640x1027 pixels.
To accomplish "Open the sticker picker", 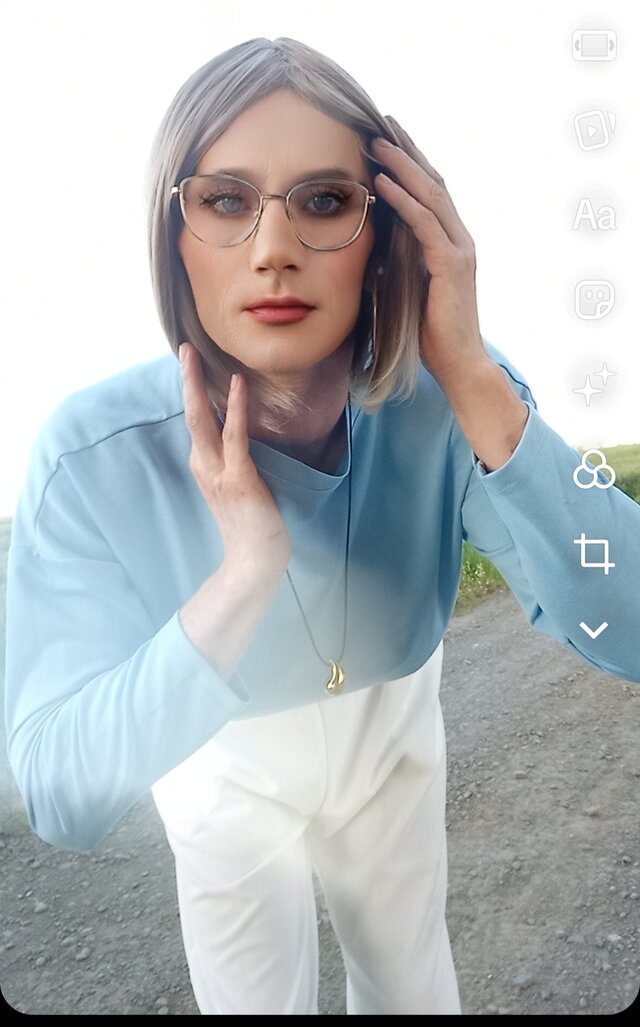I will point(594,299).
